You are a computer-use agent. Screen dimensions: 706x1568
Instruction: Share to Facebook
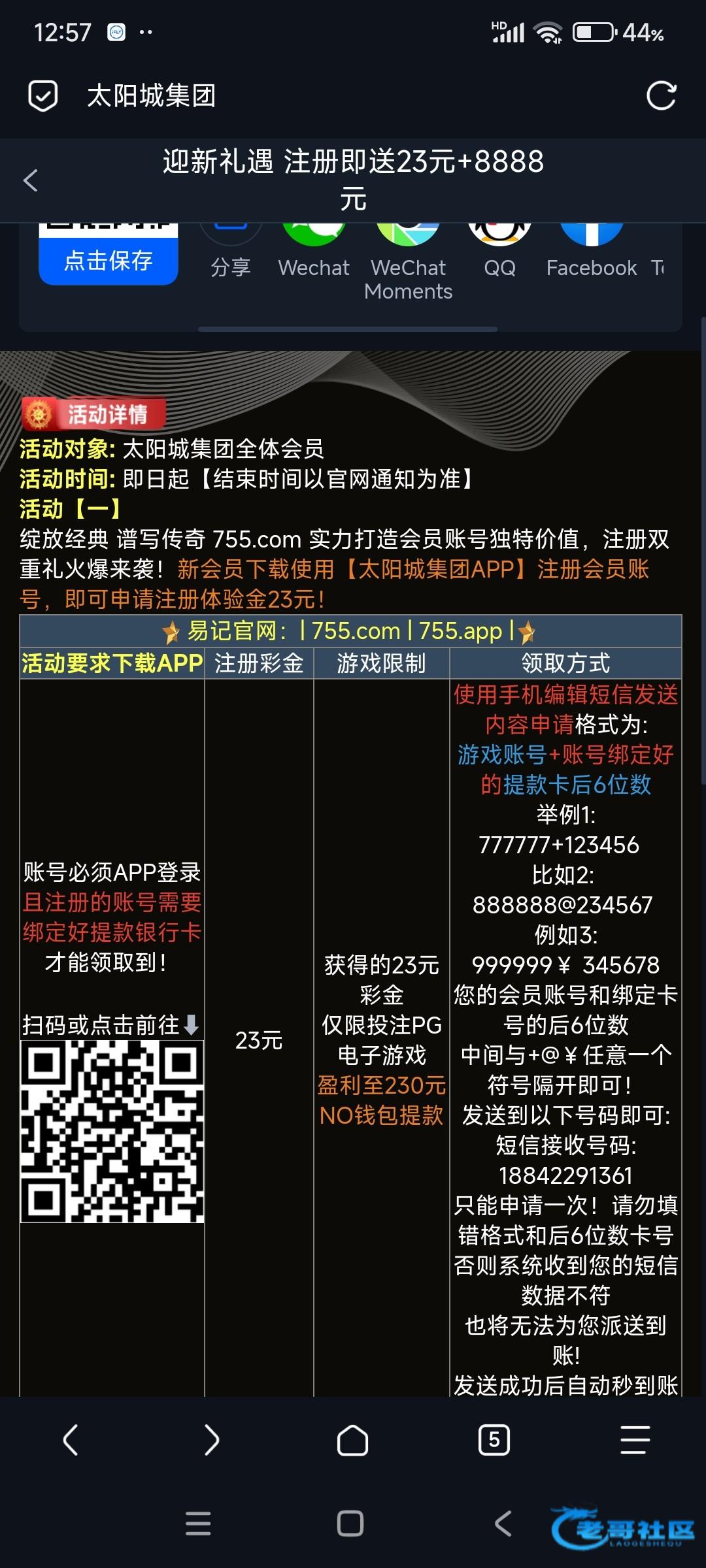pyautogui.click(x=592, y=252)
